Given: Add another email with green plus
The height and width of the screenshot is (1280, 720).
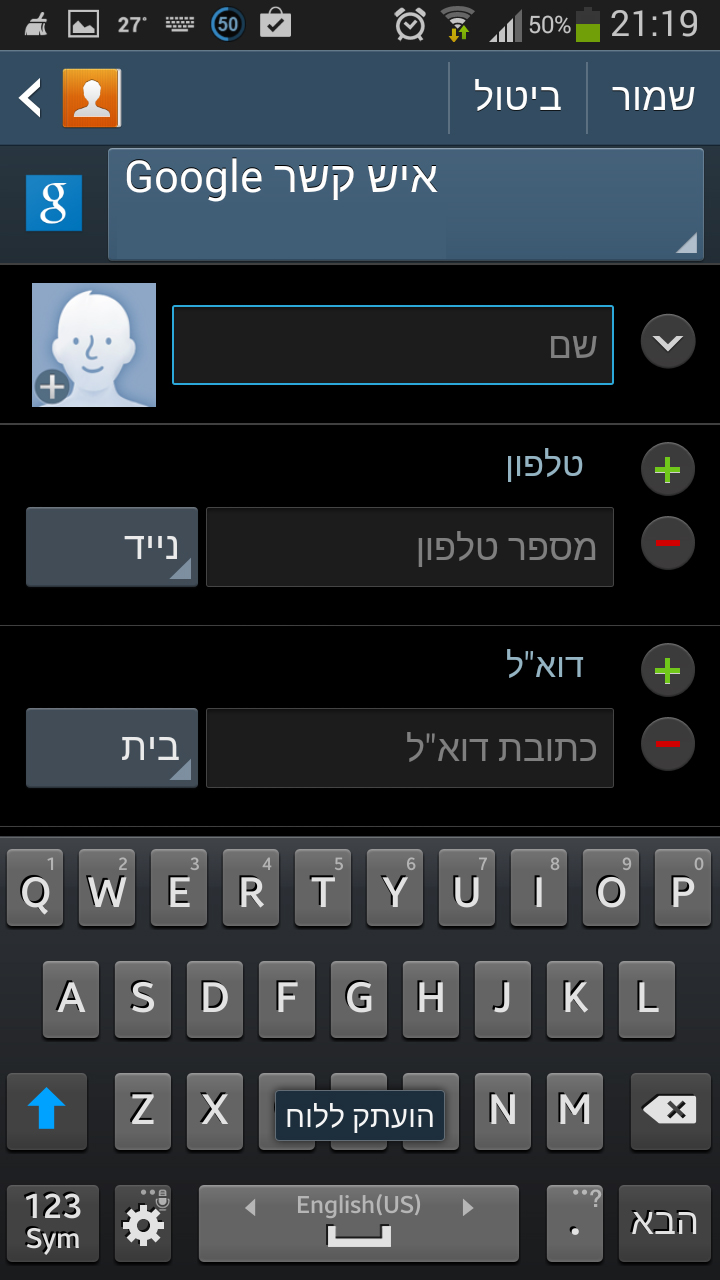Looking at the screenshot, I should [666, 670].
